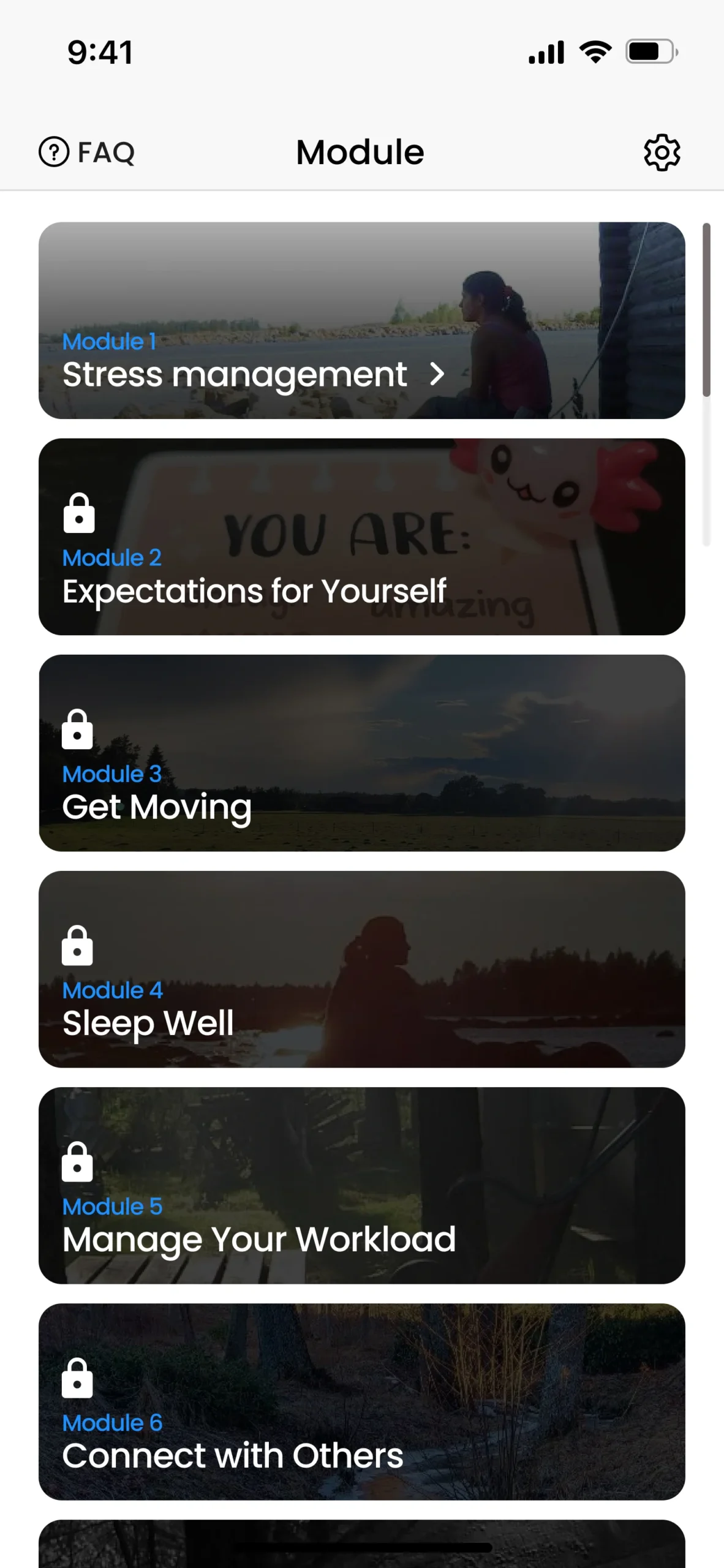Open the FAQ help page
The height and width of the screenshot is (1568, 724).
[86, 152]
